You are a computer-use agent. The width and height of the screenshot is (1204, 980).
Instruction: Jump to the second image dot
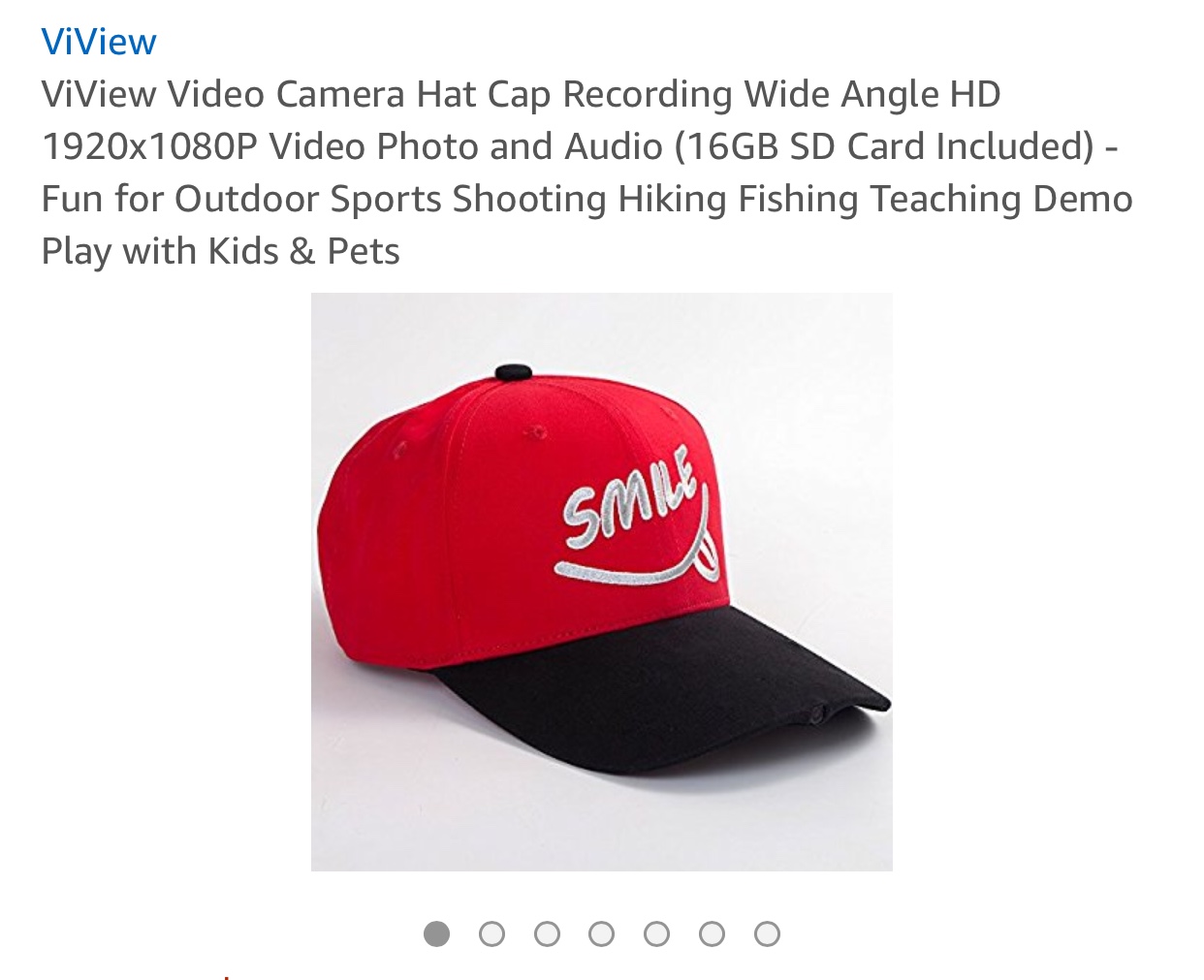(x=491, y=933)
